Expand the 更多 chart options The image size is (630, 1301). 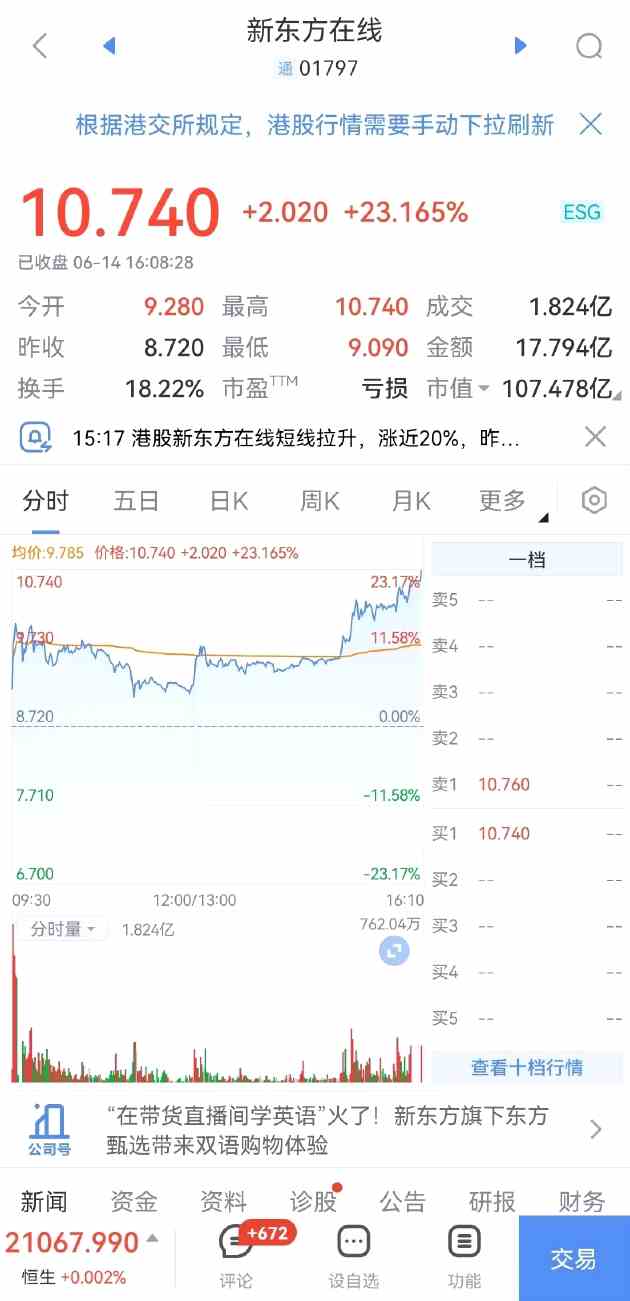[x=505, y=501]
